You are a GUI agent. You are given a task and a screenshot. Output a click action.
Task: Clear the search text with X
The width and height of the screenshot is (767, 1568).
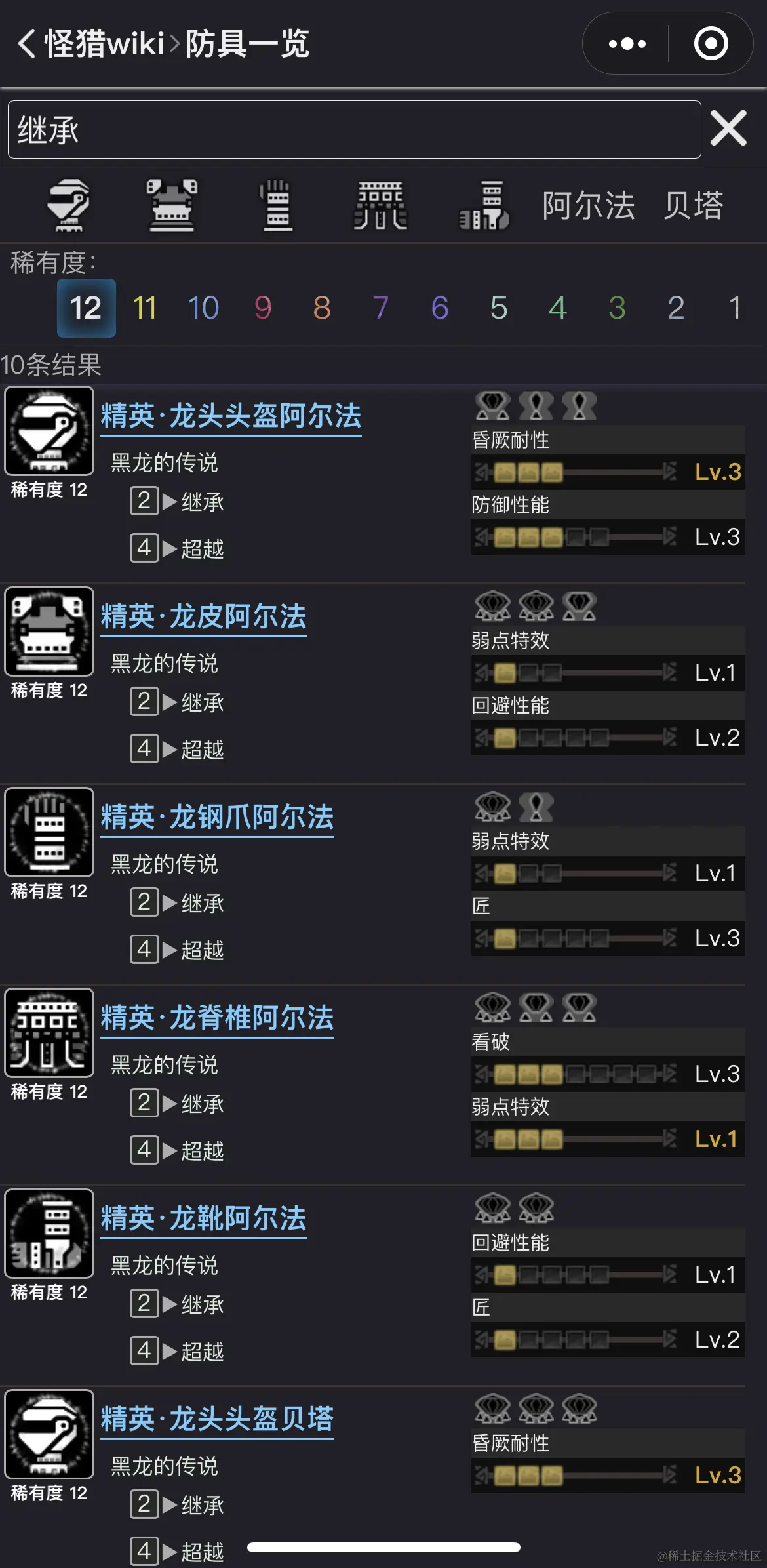tap(728, 129)
